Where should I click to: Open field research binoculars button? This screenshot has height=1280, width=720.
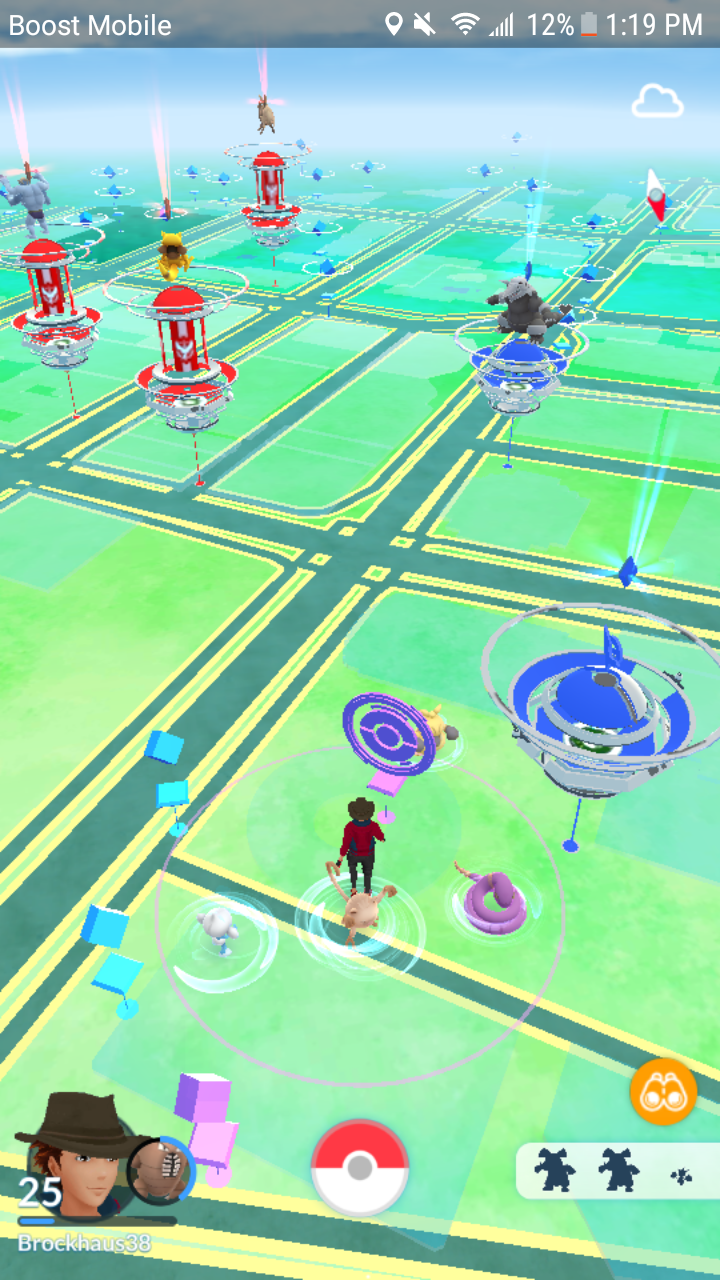(x=663, y=1092)
